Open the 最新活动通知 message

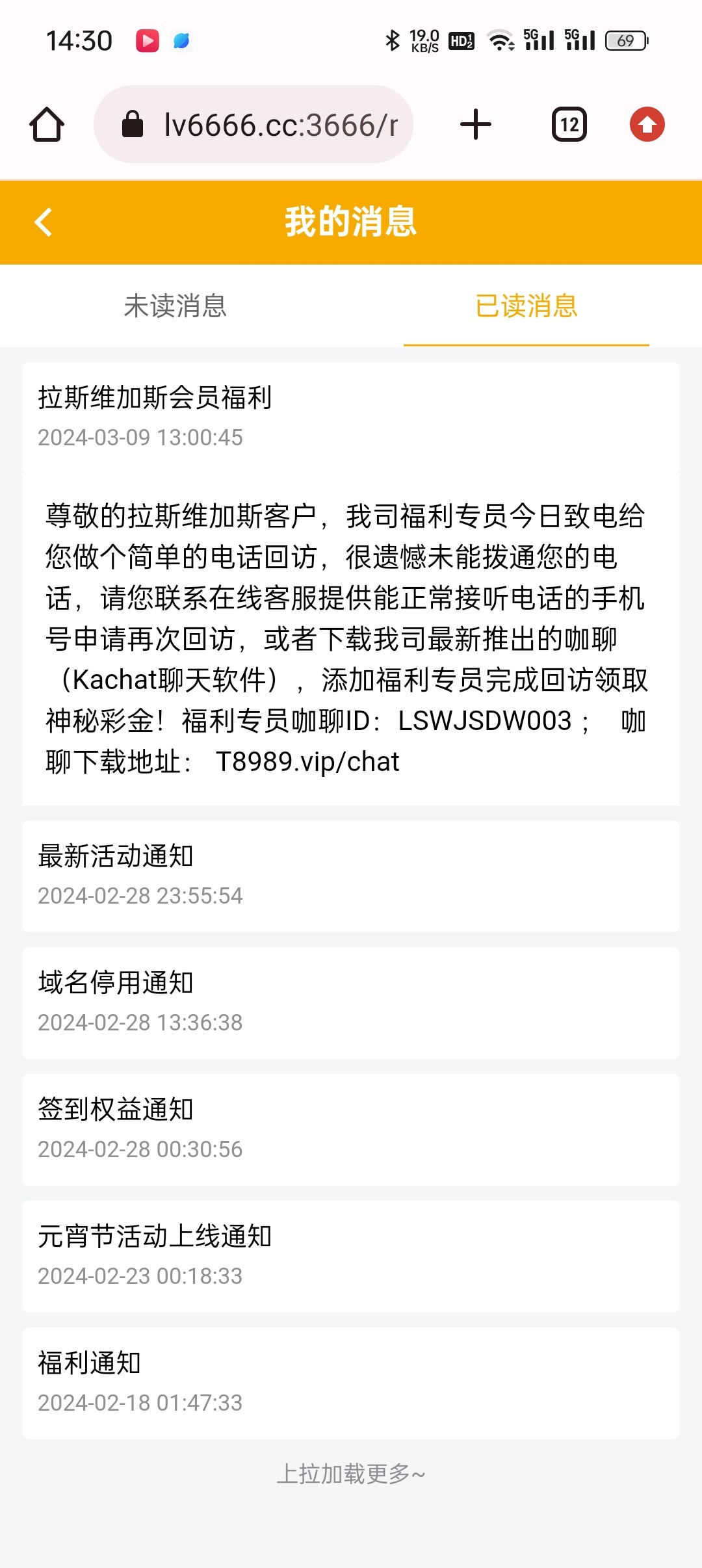[350, 875]
